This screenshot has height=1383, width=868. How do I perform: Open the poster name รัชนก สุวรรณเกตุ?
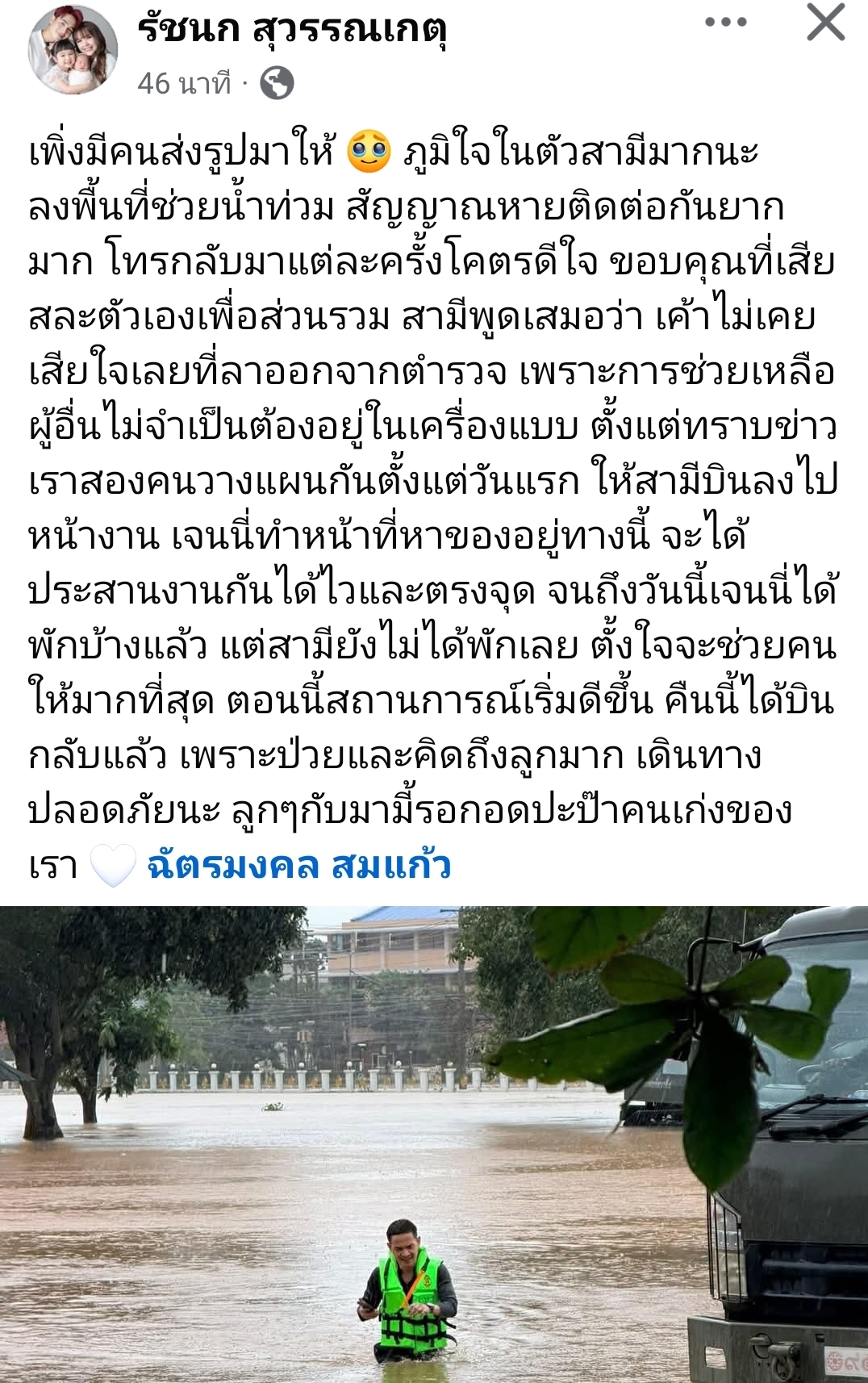[292, 30]
